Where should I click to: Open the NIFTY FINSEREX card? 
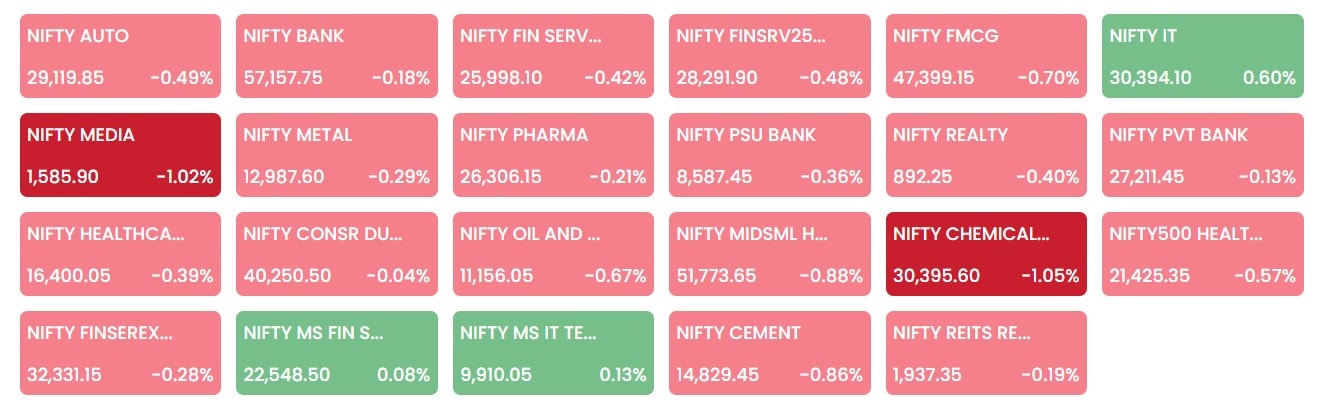click(120, 353)
